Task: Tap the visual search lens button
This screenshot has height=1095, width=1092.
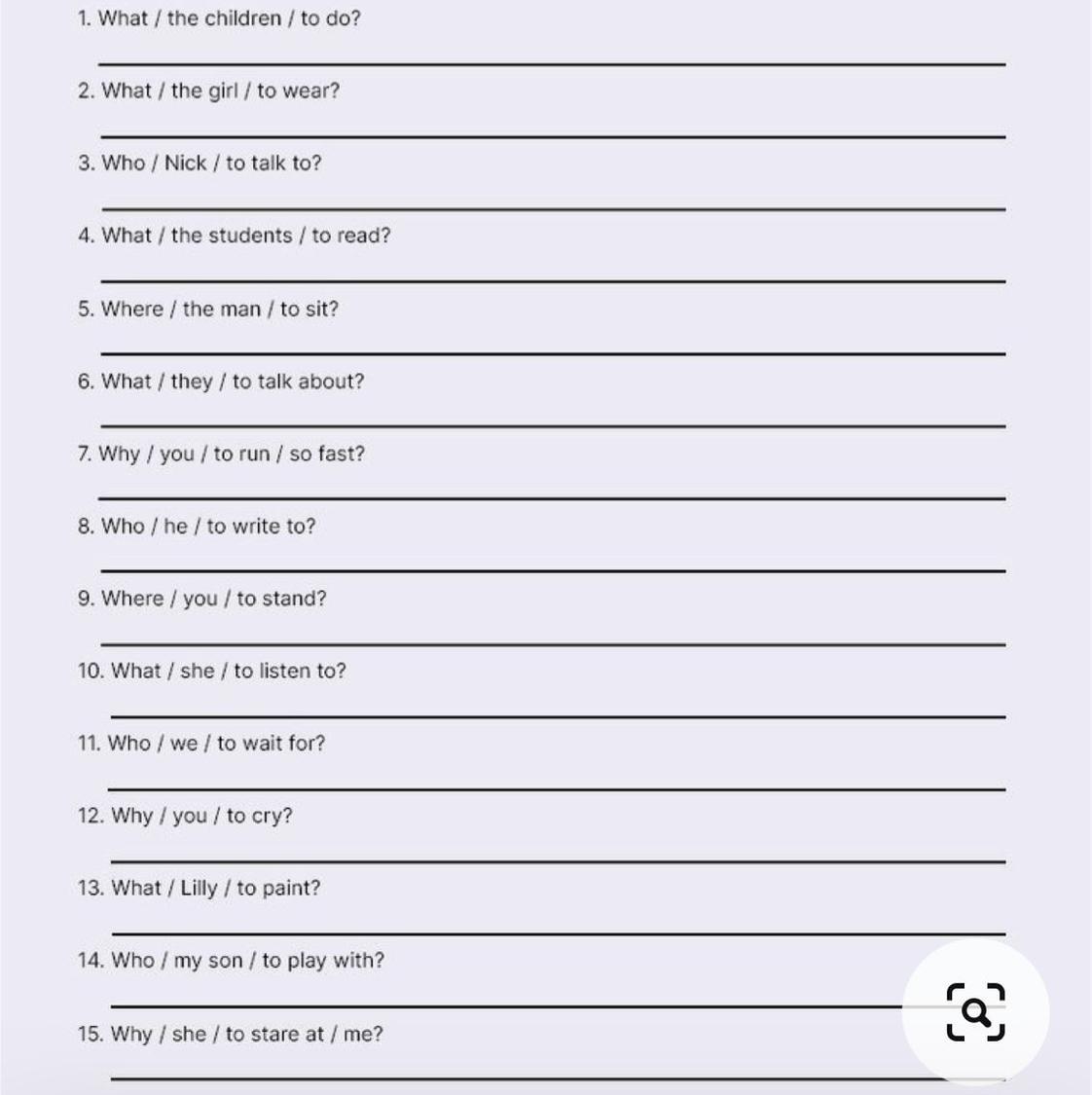Action: coord(975,1012)
